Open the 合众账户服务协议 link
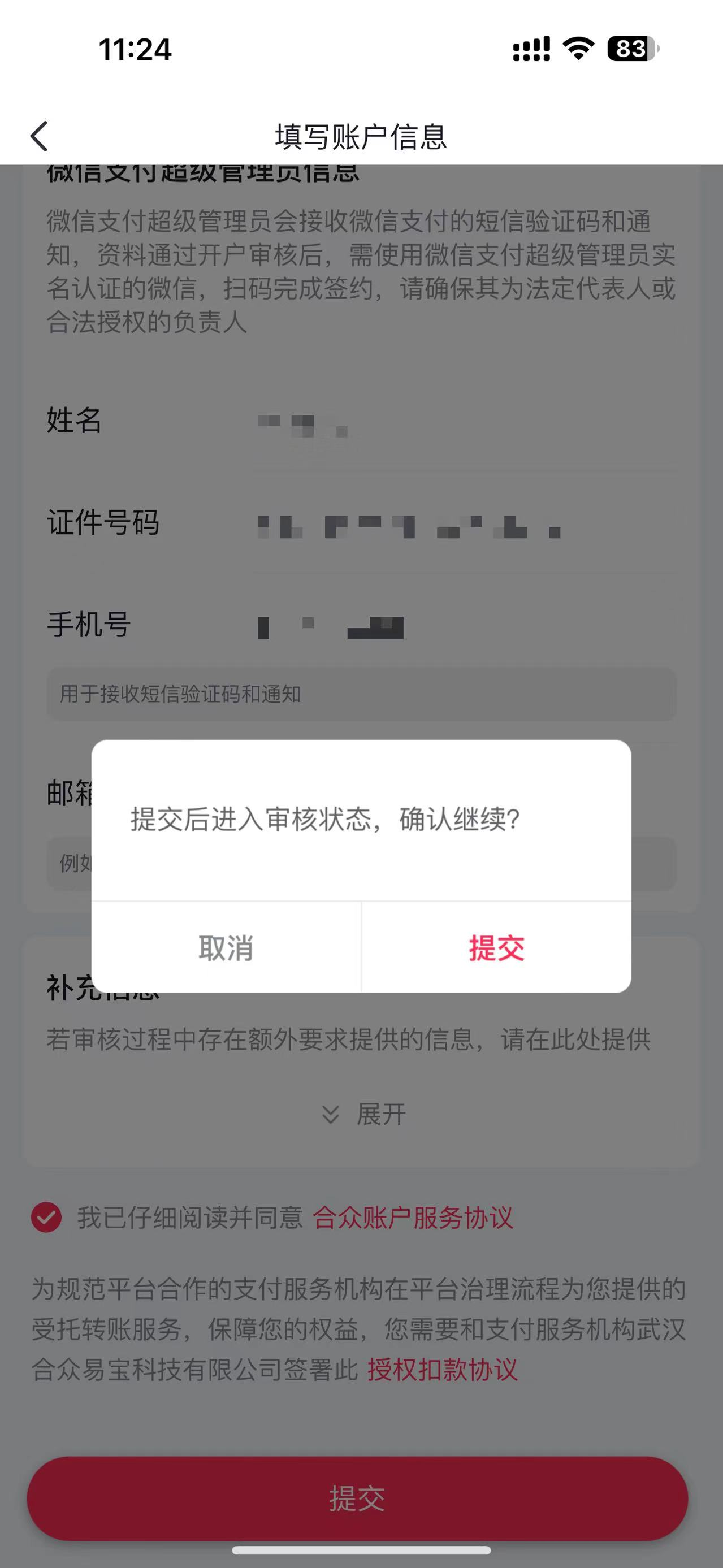723x1568 pixels. pyautogui.click(x=413, y=1218)
